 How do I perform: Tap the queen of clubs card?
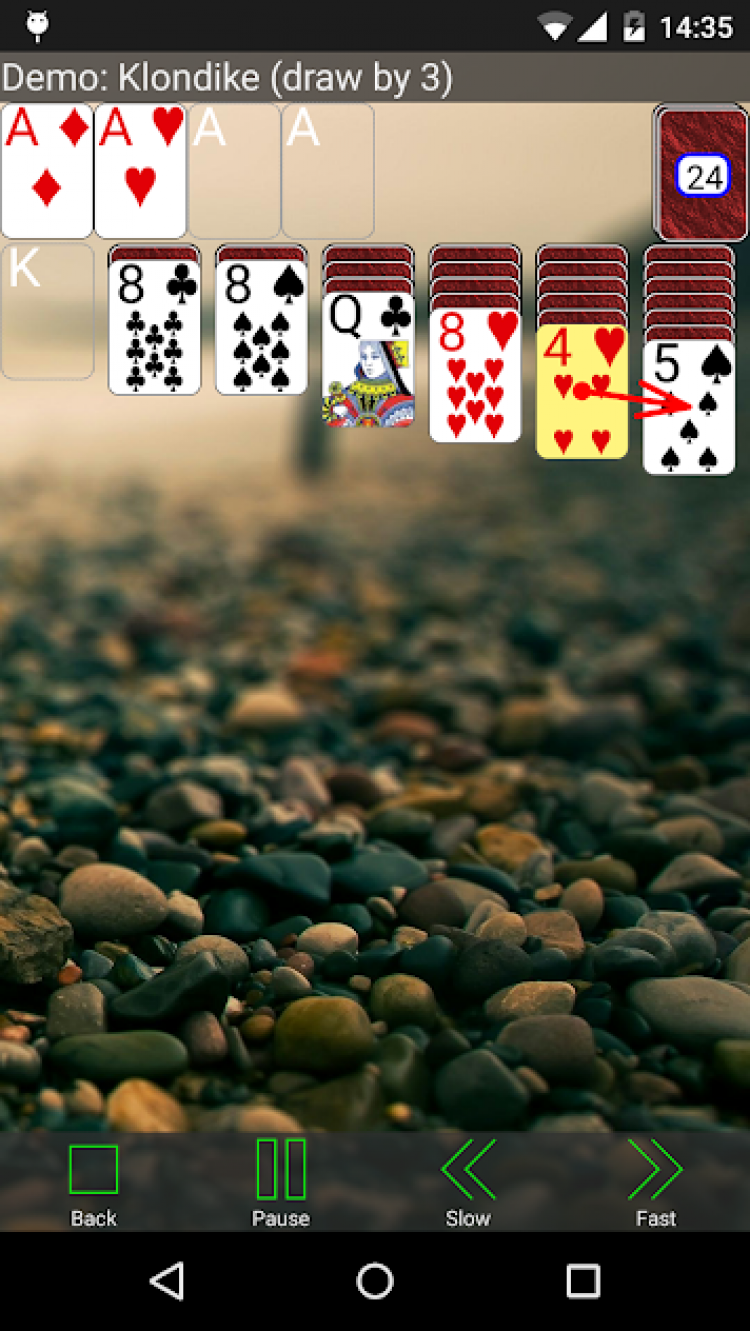pos(367,359)
